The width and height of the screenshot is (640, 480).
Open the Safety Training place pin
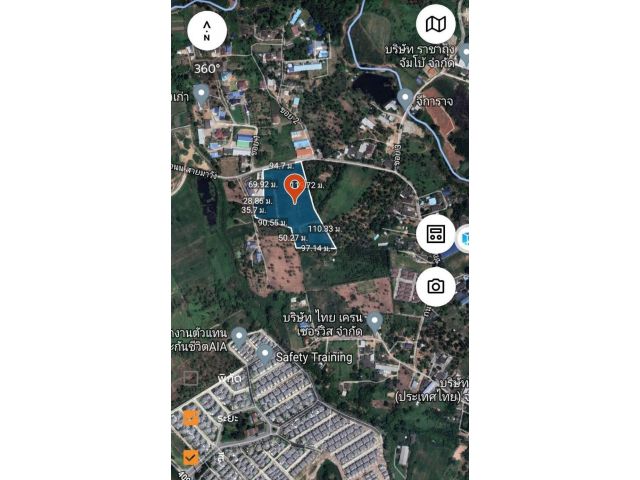tap(265, 354)
